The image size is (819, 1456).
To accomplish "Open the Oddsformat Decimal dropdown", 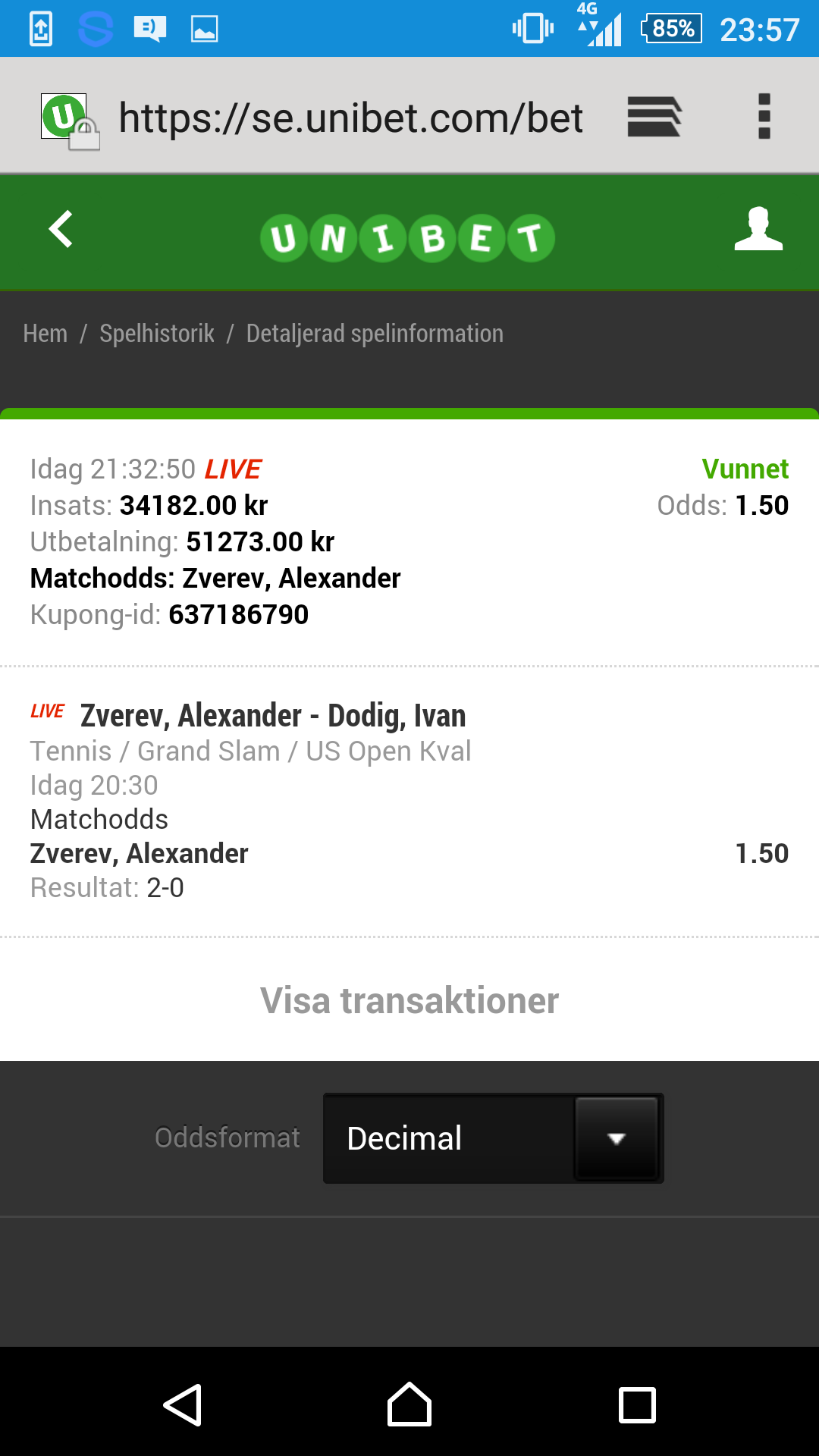I will click(x=493, y=1138).
